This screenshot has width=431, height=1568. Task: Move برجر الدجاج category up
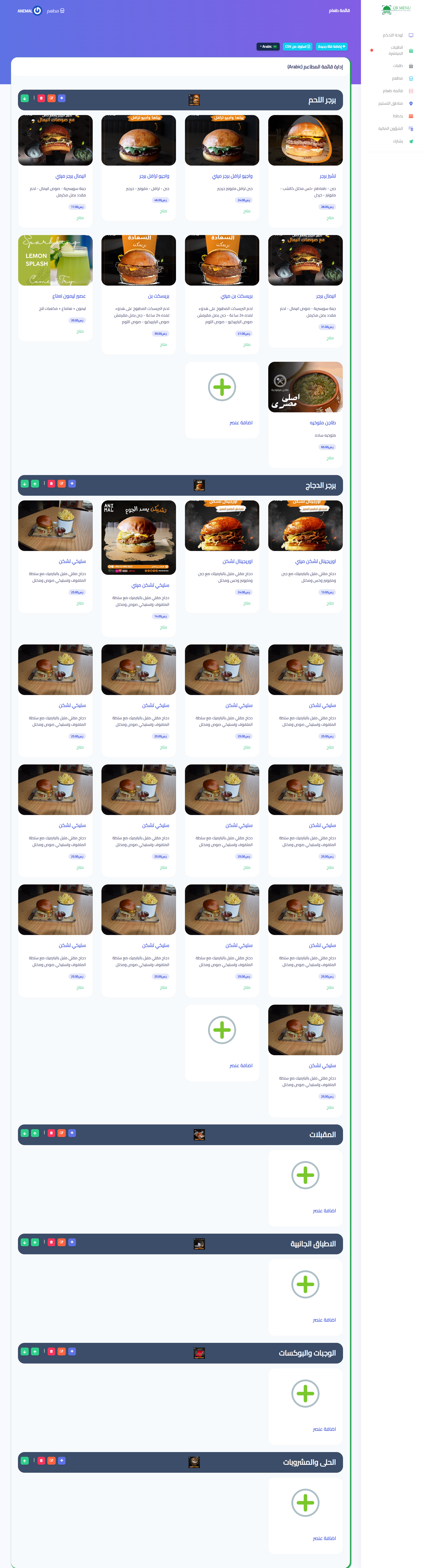(x=35, y=484)
